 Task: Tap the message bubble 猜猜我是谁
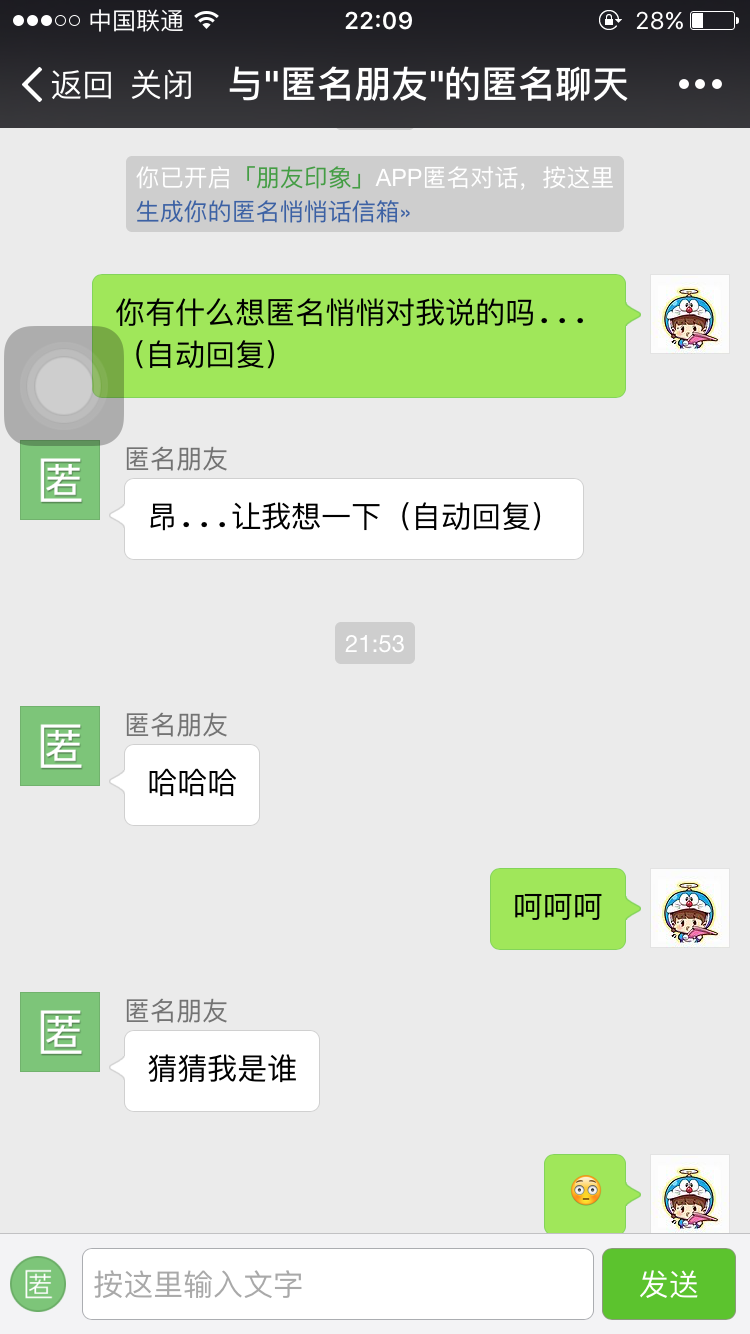(221, 1070)
